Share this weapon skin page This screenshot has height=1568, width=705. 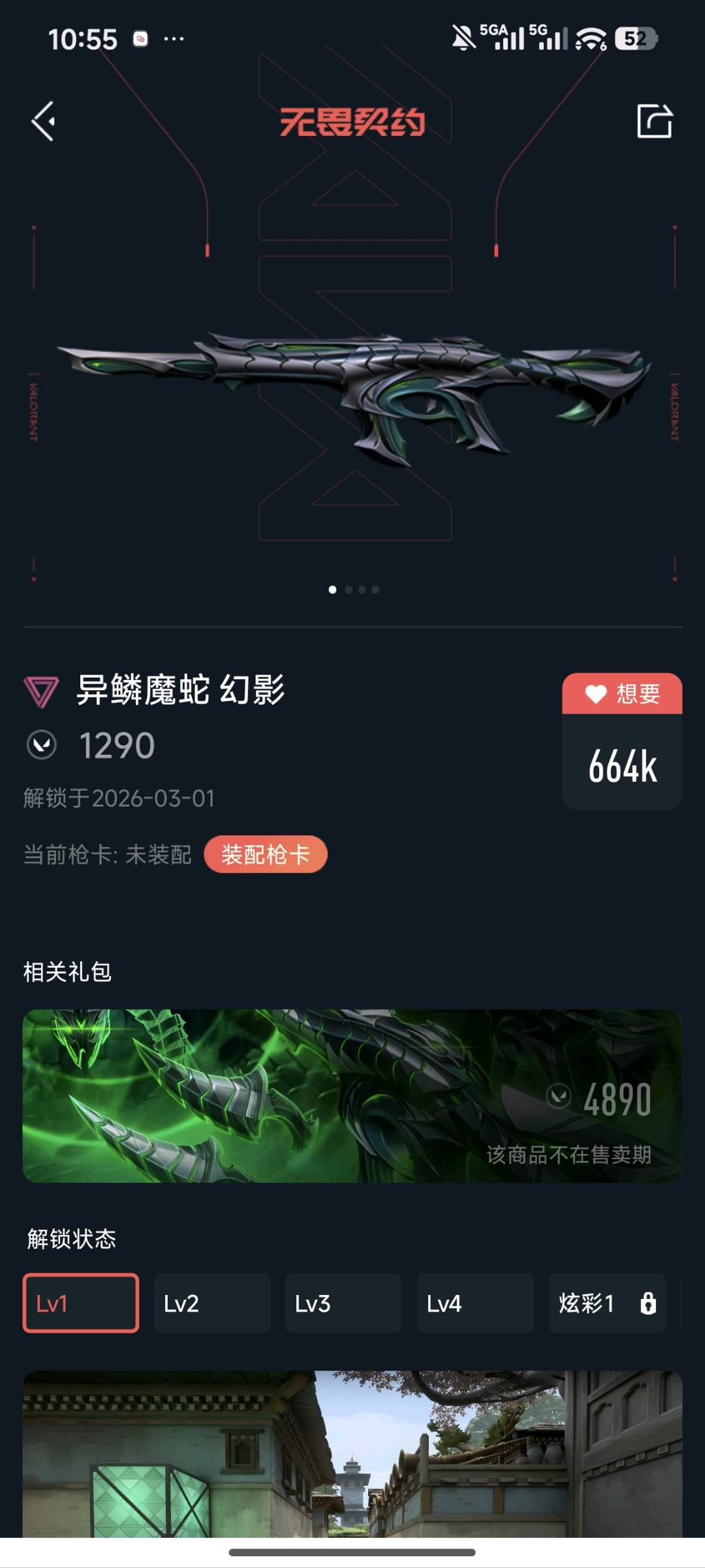654,121
